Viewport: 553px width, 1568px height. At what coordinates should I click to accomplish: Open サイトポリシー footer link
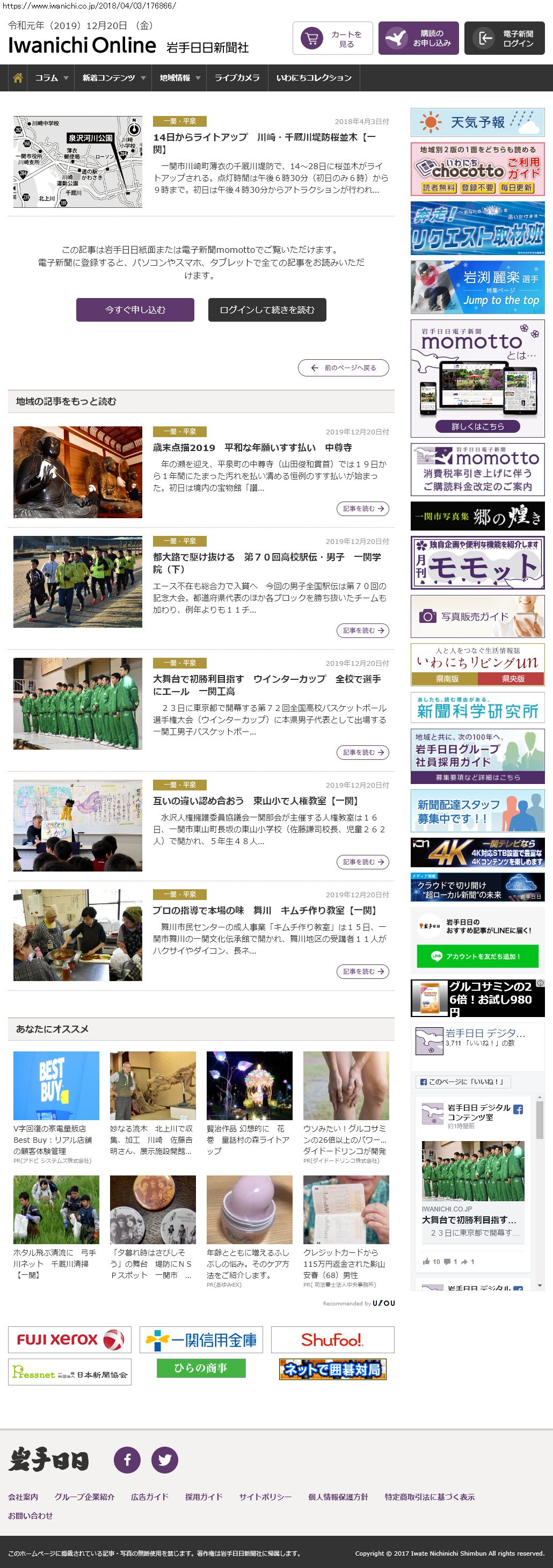pos(265,1497)
